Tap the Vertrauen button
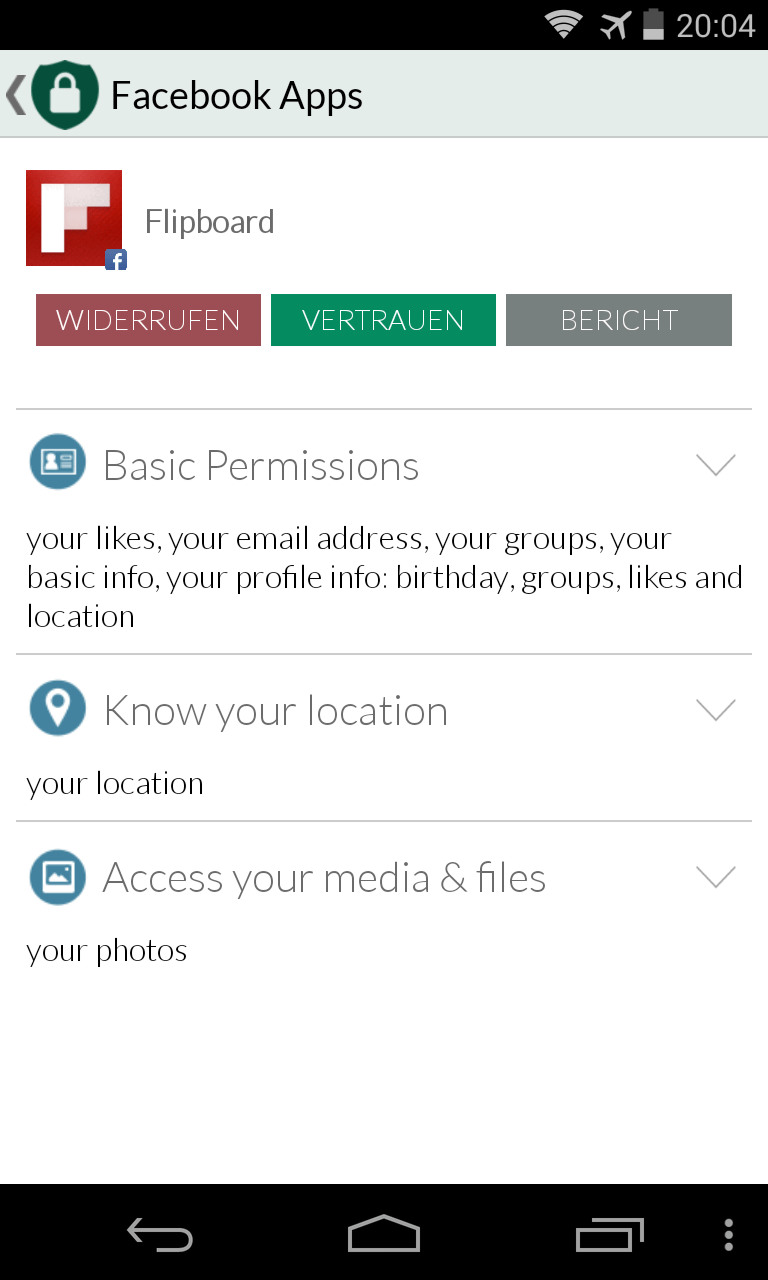This screenshot has height=1280, width=768. (x=383, y=320)
